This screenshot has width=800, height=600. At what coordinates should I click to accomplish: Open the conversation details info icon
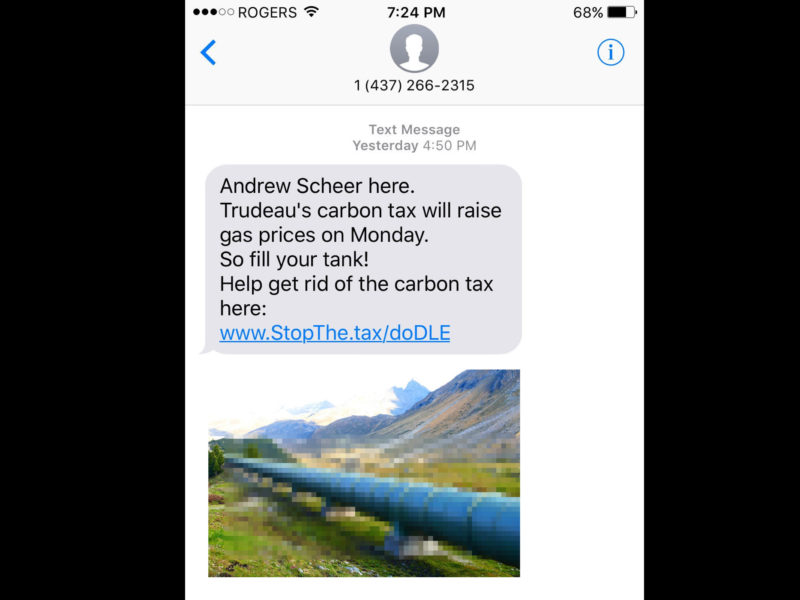[610, 52]
